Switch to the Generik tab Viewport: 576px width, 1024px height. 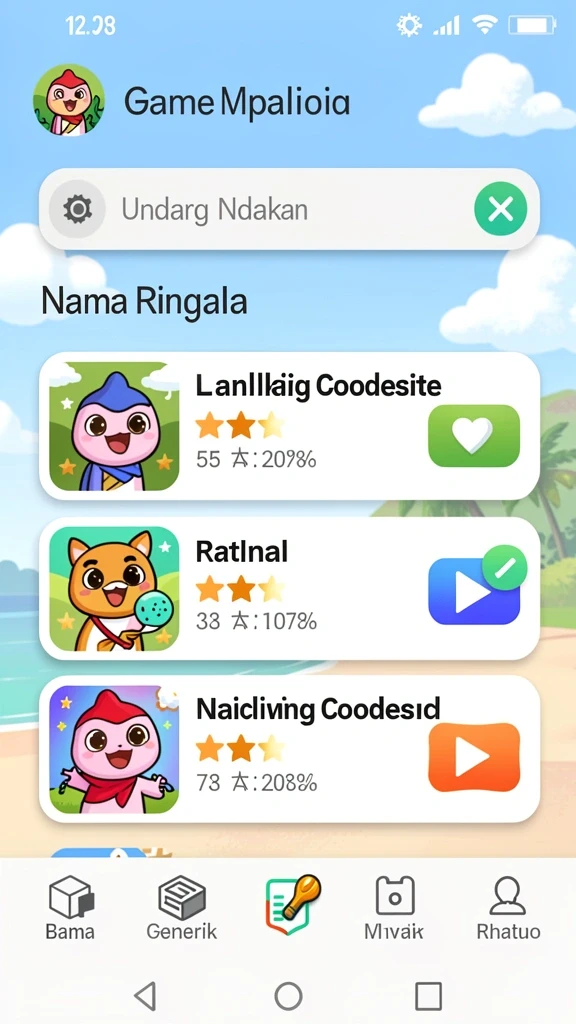[x=182, y=907]
